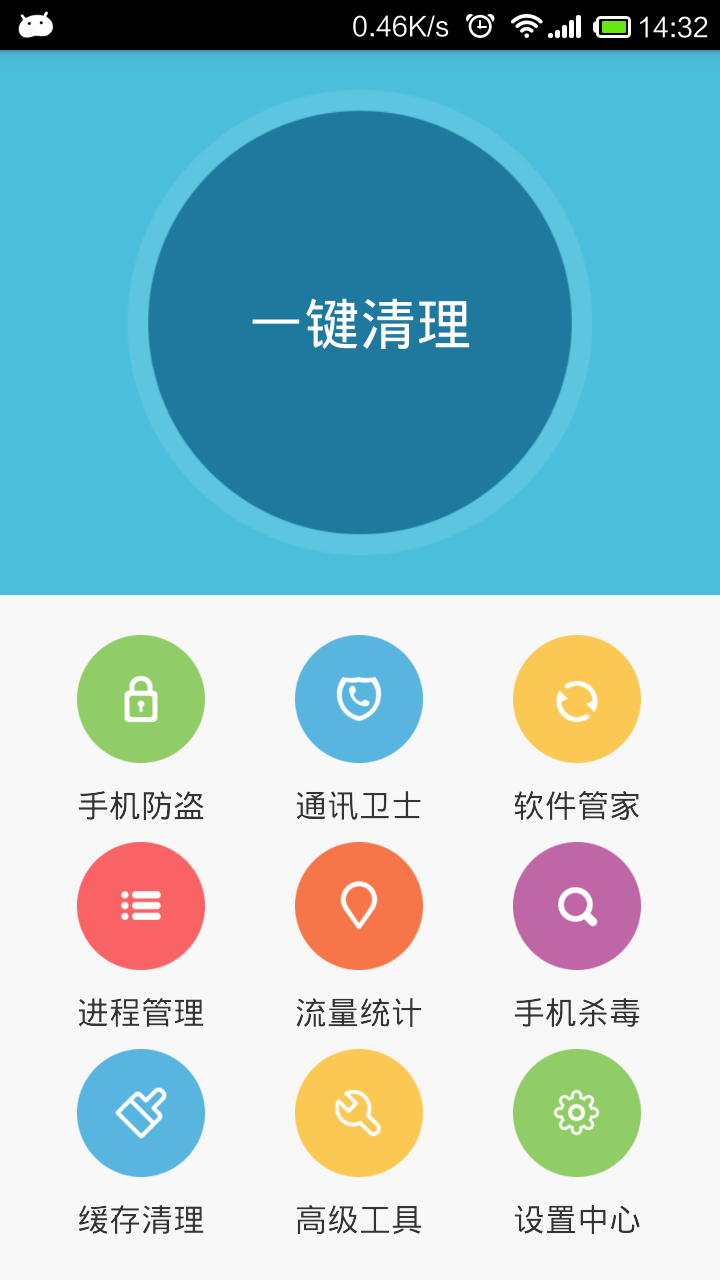720x1280 pixels.
Task: Tap the 一键清理 one-tap clean circle
Action: (x=360, y=322)
